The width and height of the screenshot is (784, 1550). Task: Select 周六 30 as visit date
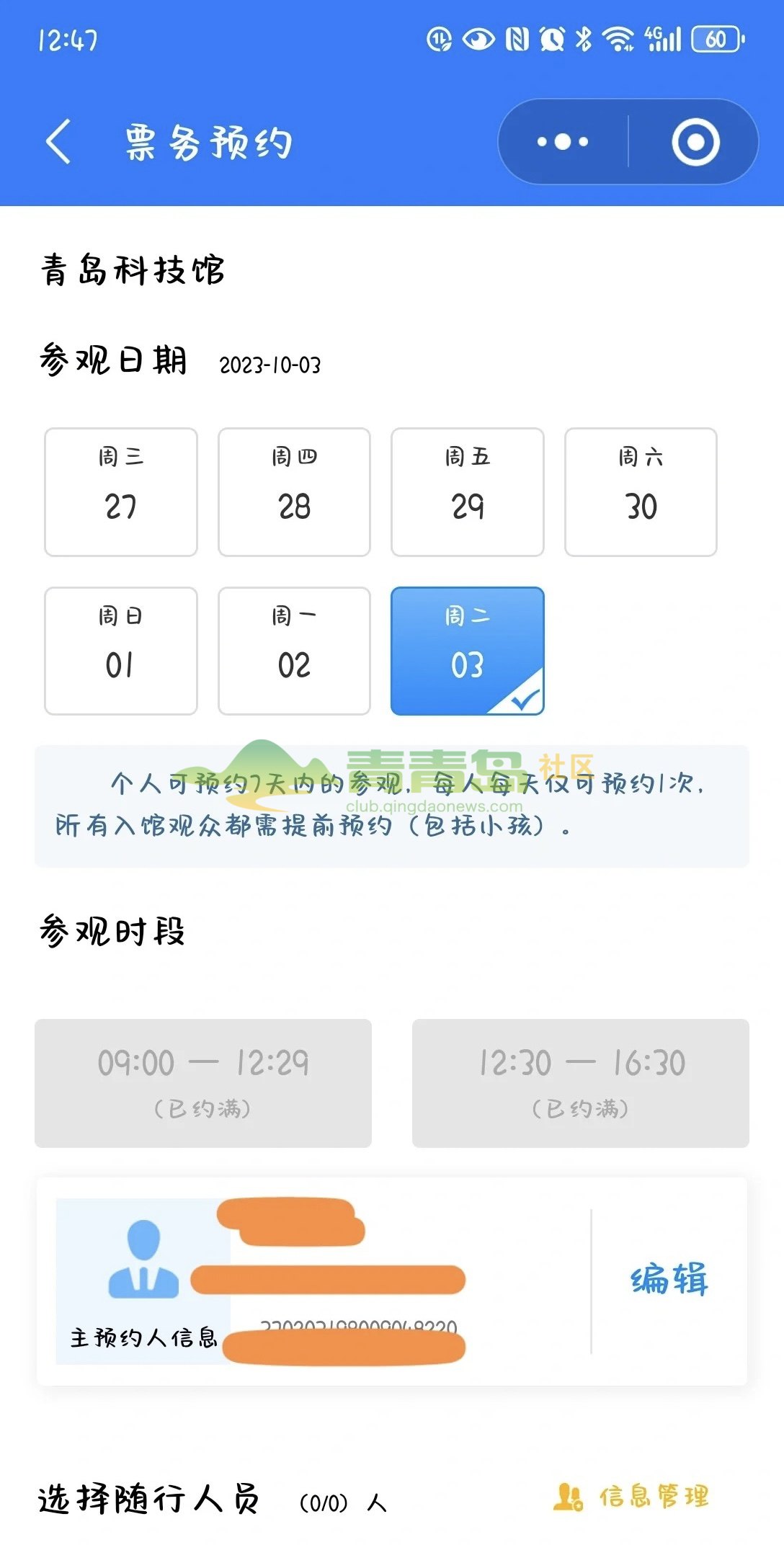[641, 492]
